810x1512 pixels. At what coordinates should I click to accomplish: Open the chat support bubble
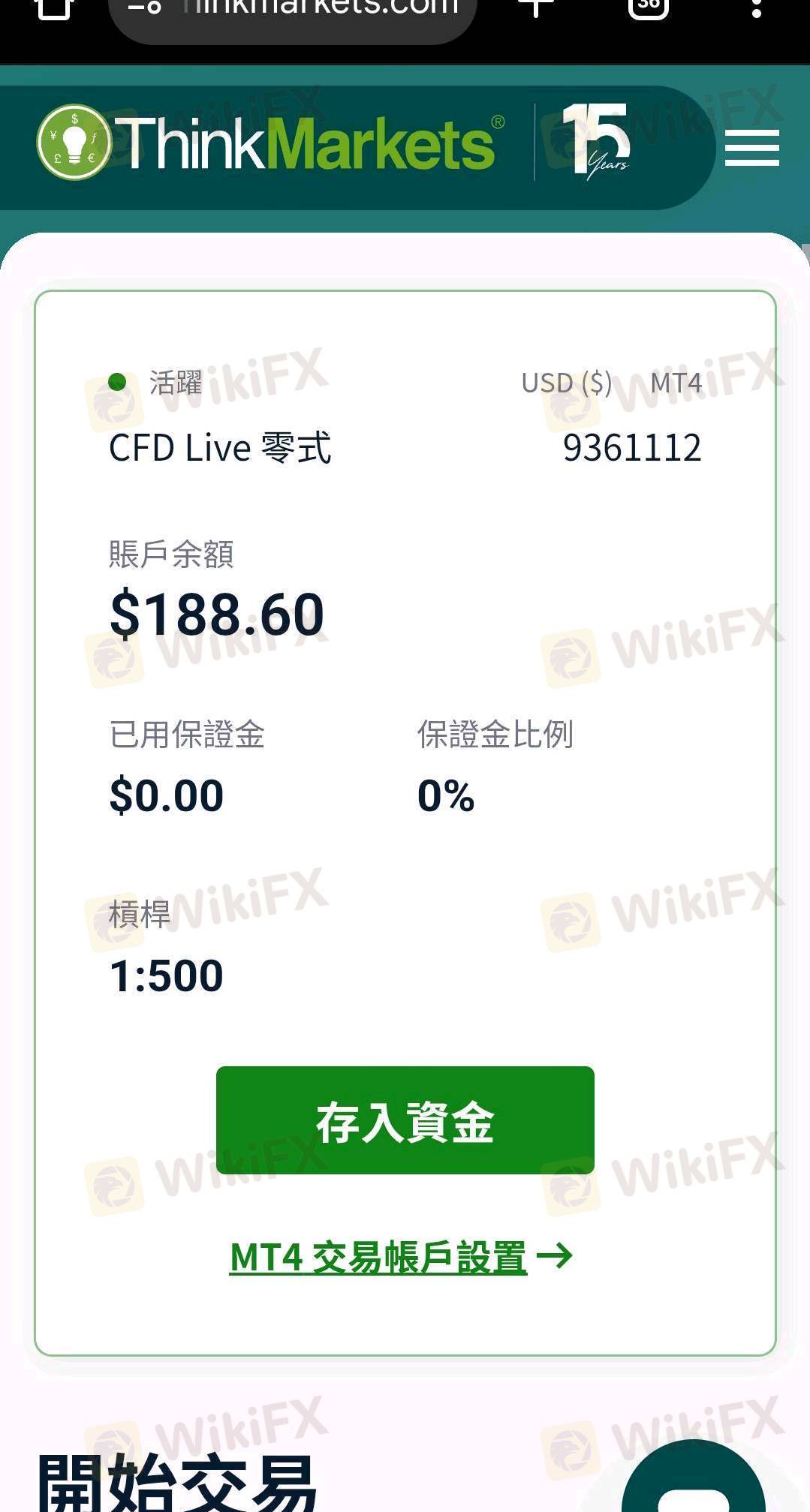694,1482
